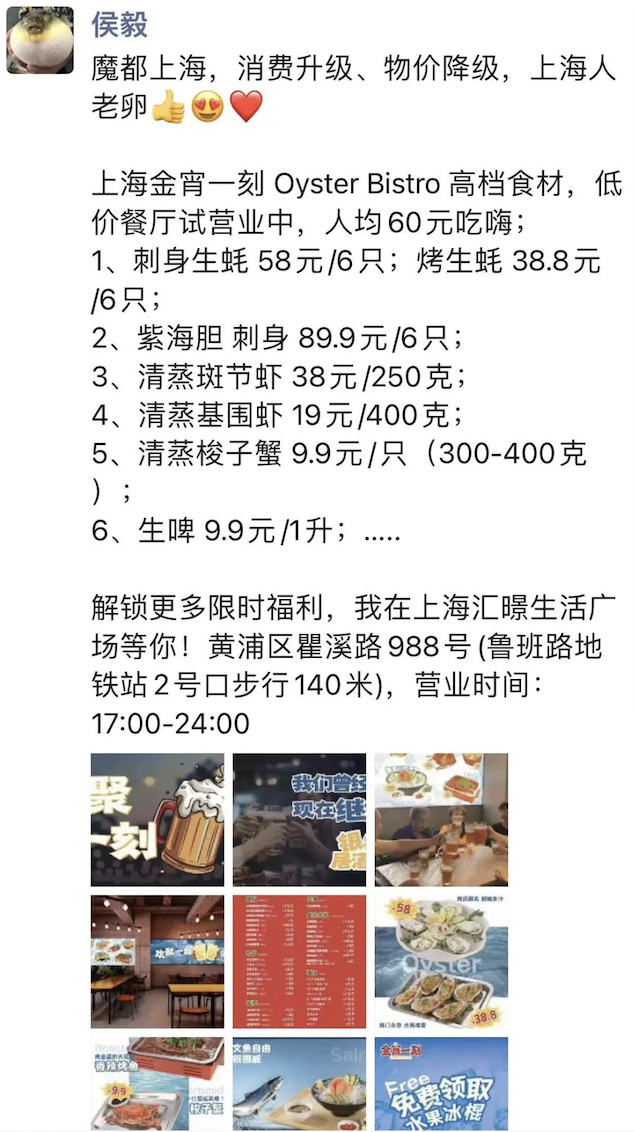View the Oyster 58 and 38.8 poster

[441, 961]
